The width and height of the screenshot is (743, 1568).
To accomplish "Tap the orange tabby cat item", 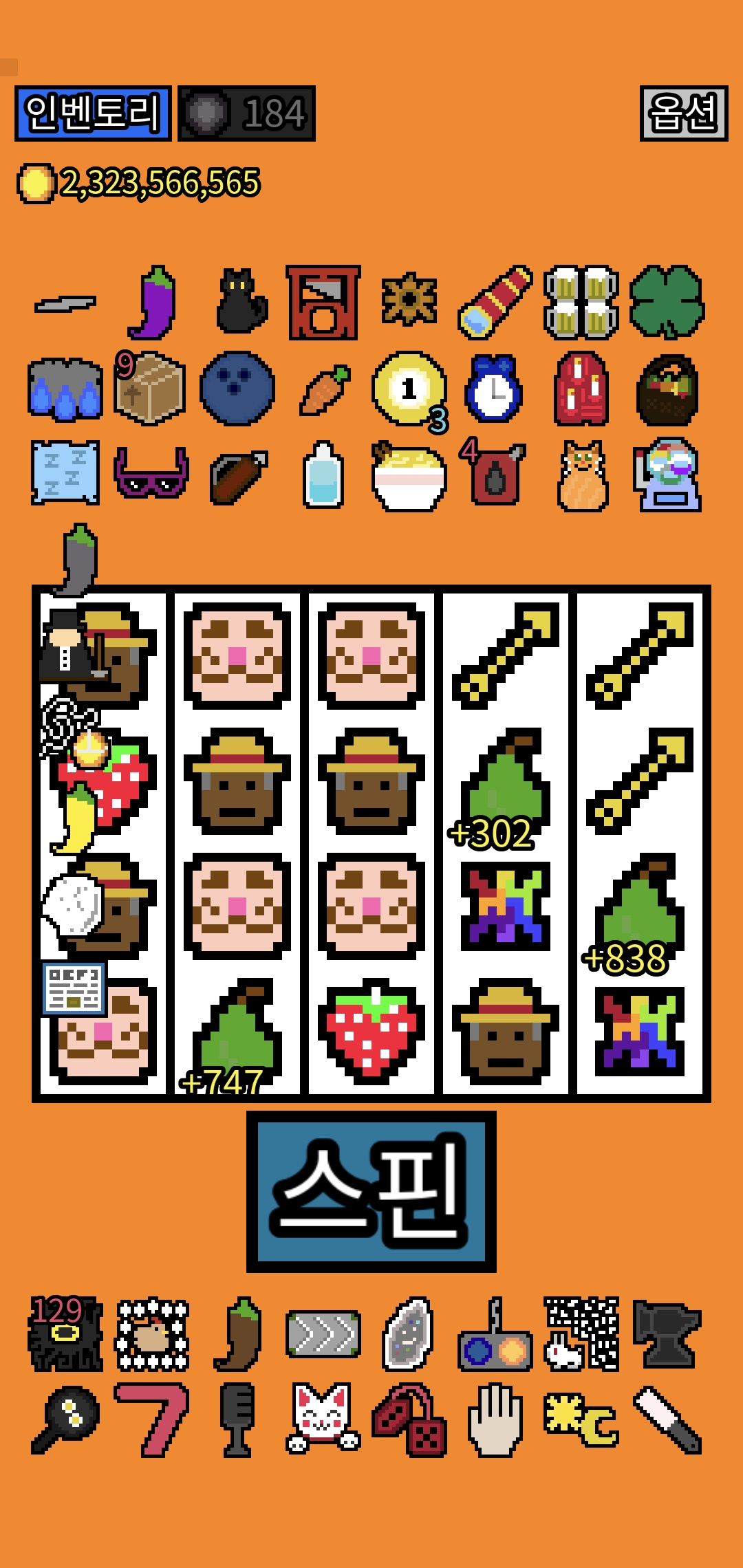I will [582, 476].
